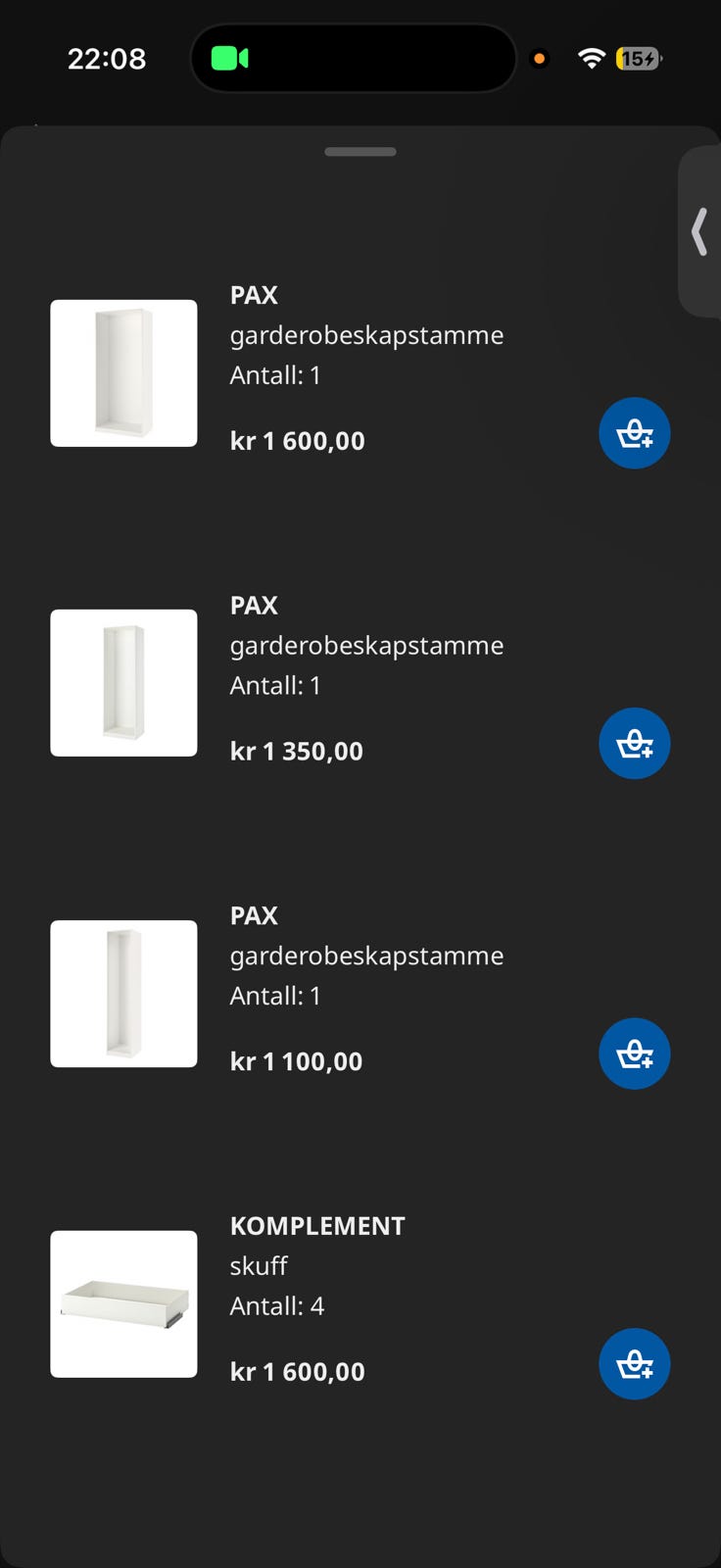Open the second PAX frame thumbnail
Image resolution: width=721 pixels, height=1568 pixels.
123,683
